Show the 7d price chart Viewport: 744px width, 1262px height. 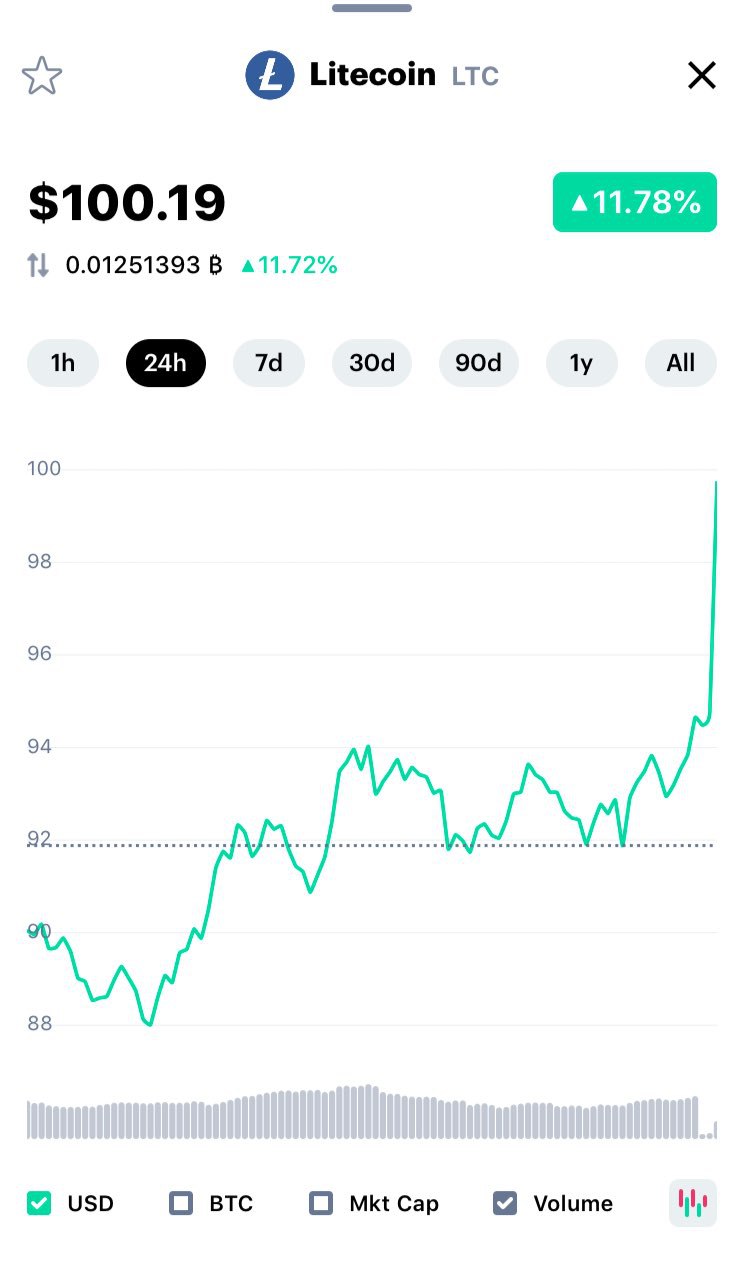tap(269, 363)
